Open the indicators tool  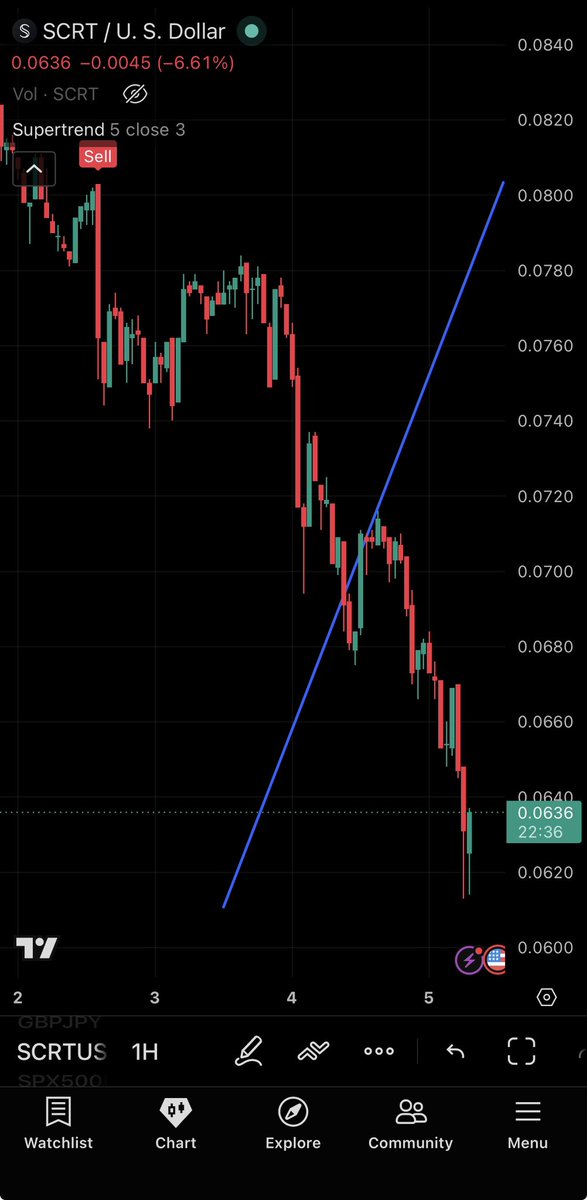tap(314, 1051)
